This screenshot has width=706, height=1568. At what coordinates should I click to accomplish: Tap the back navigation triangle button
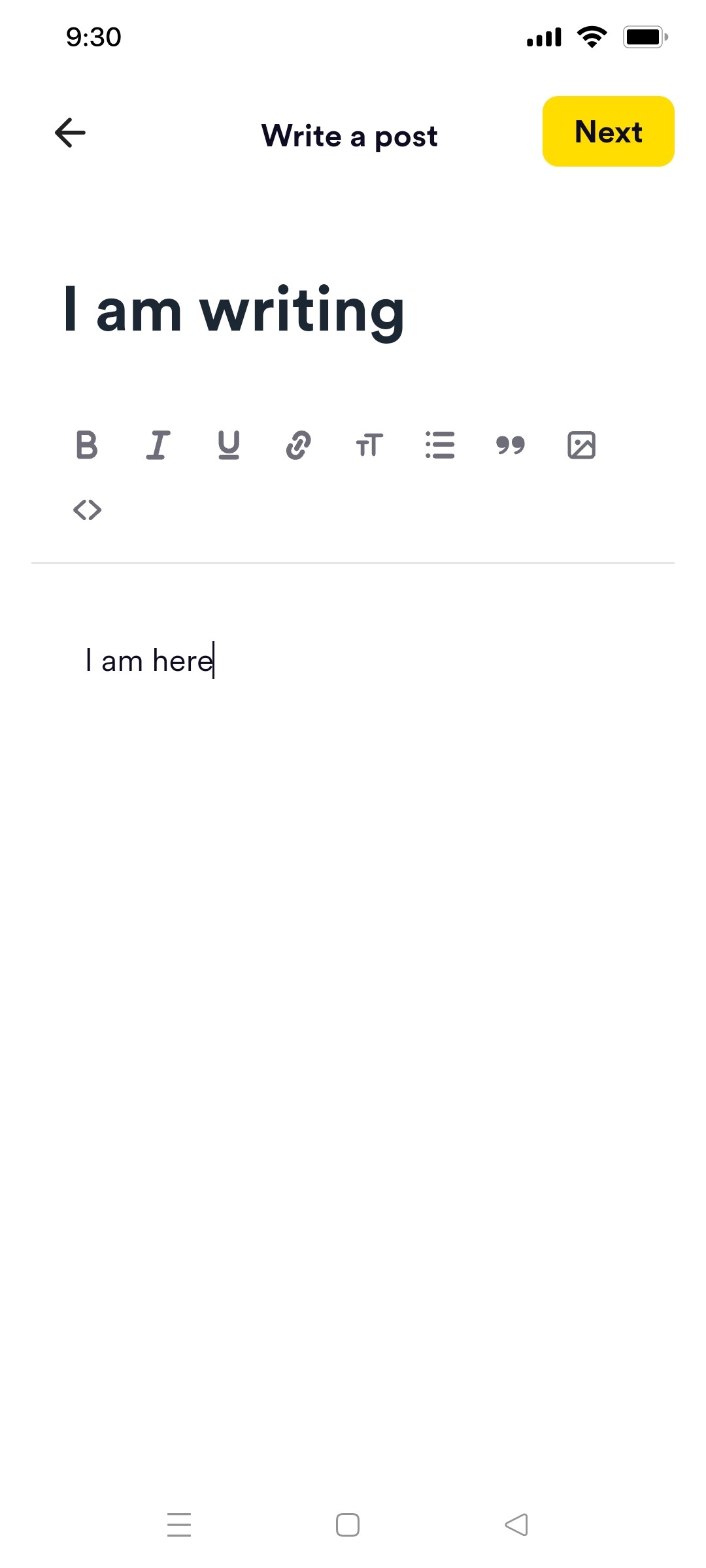pos(516,1525)
